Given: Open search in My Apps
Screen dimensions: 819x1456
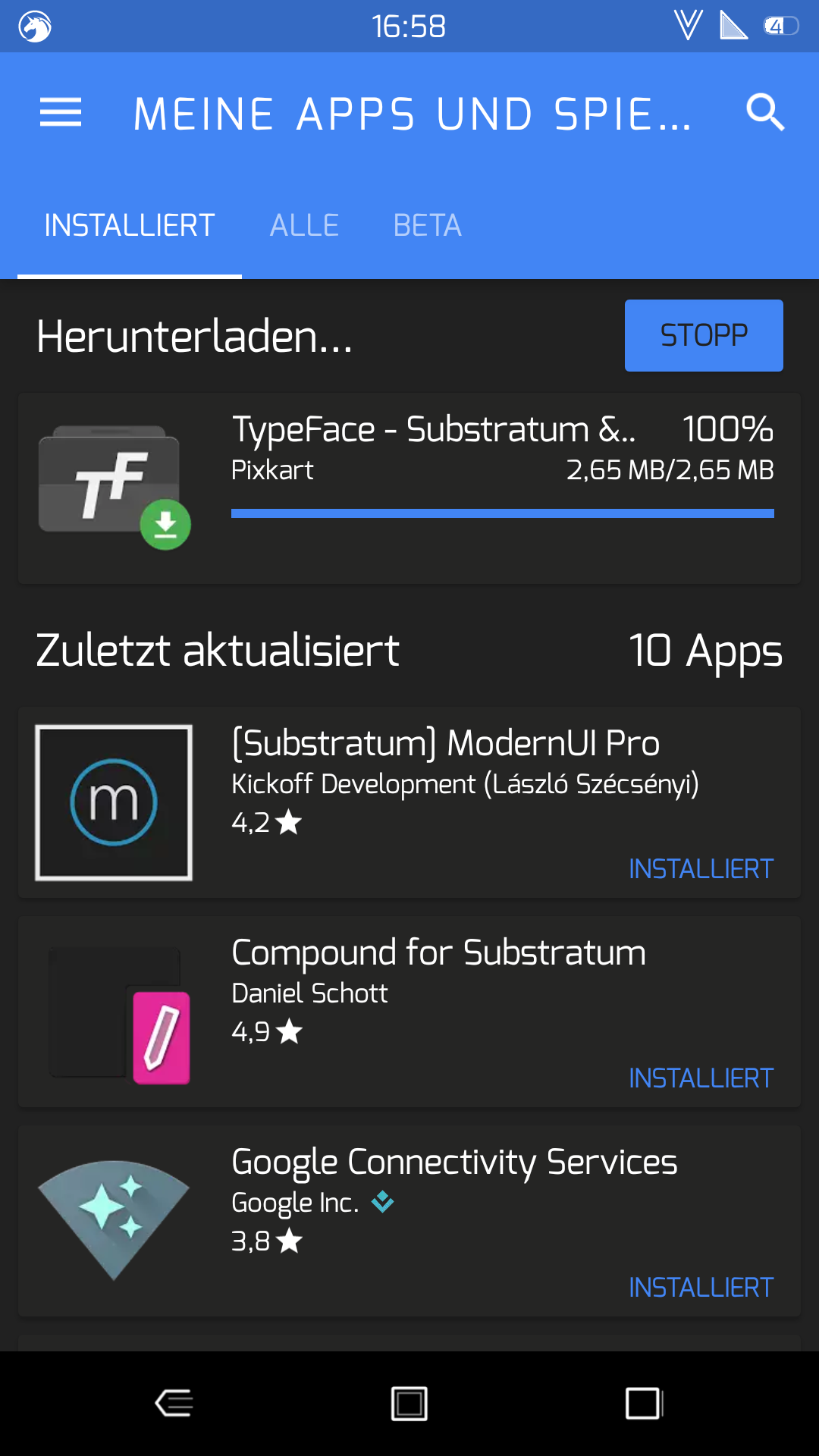Looking at the screenshot, I should [764, 113].
